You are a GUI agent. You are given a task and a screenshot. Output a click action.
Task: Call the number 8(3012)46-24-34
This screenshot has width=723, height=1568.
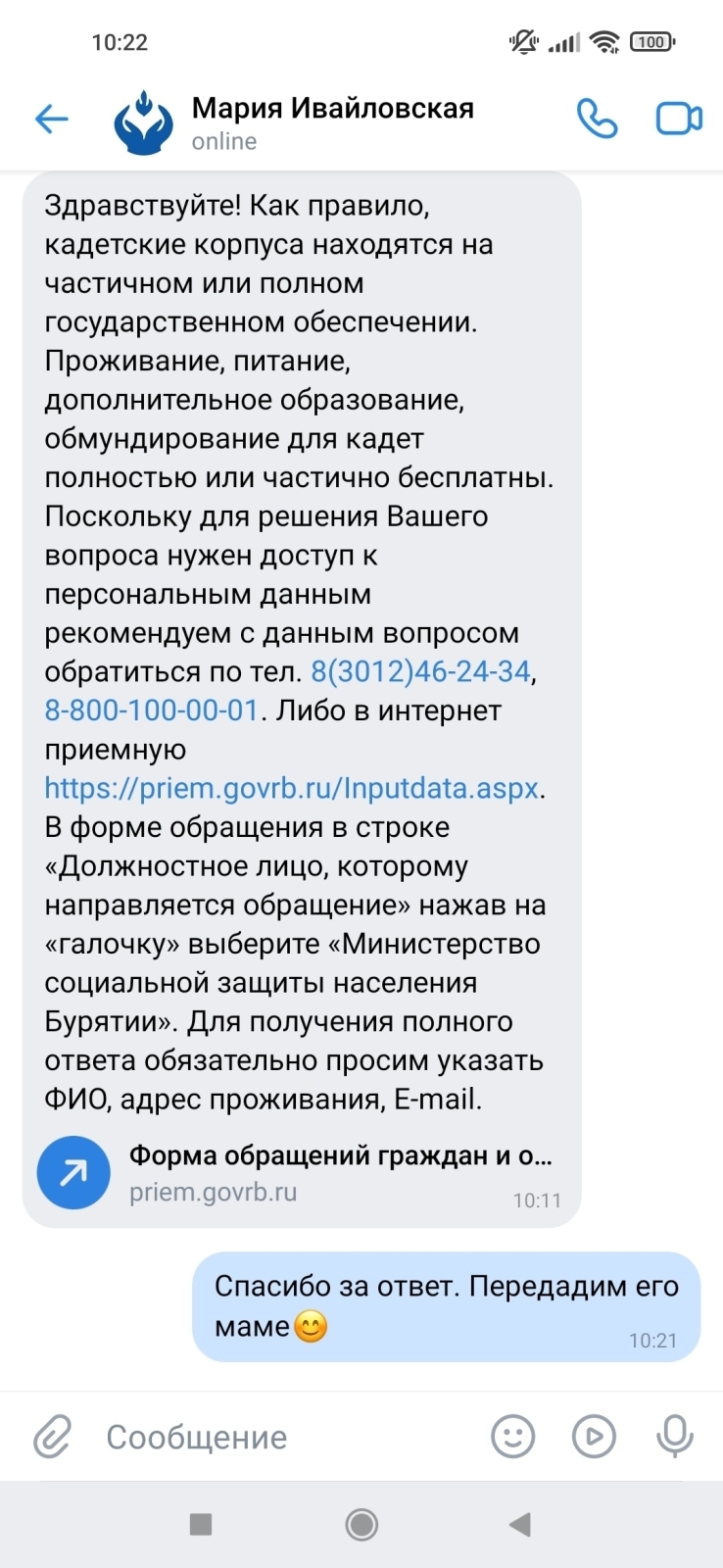(420, 672)
